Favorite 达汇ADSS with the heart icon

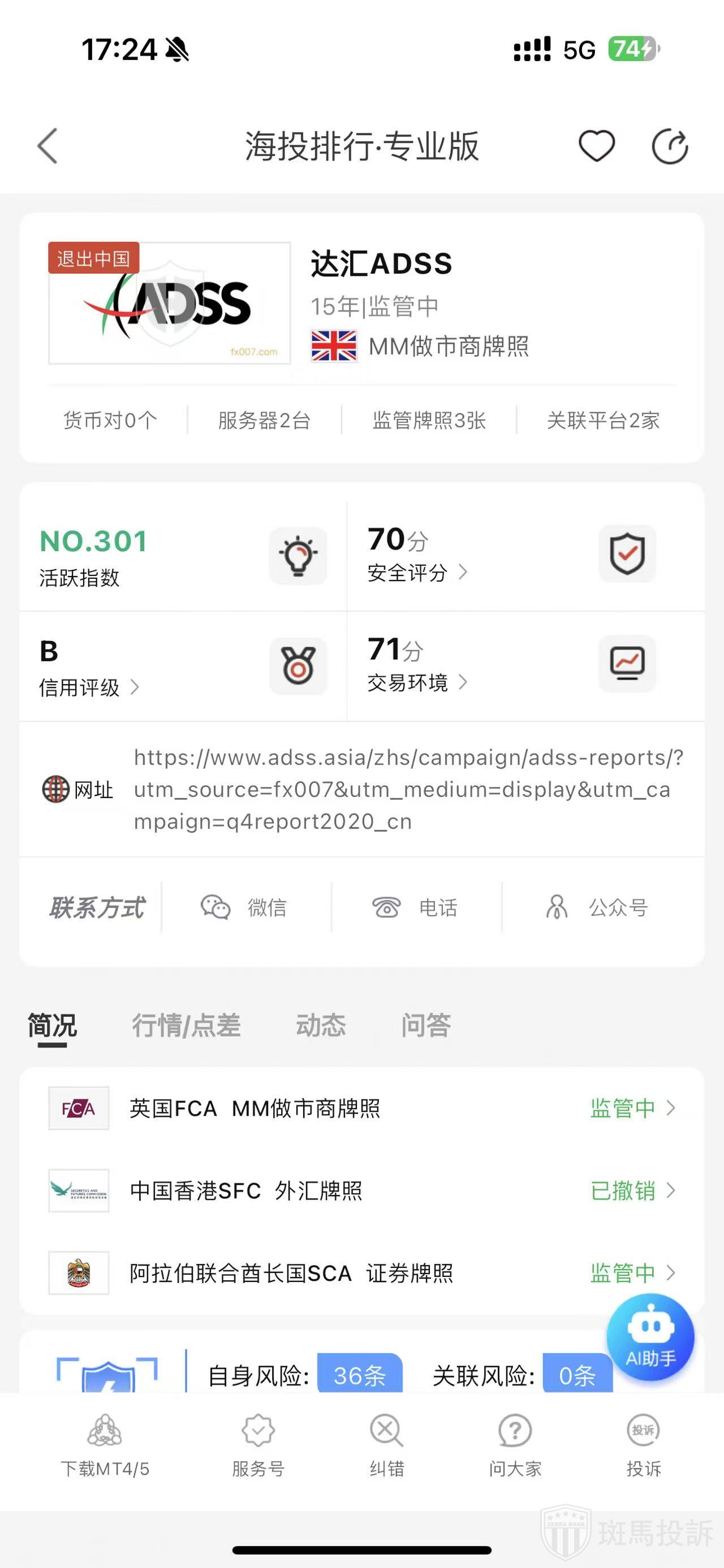point(596,146)
